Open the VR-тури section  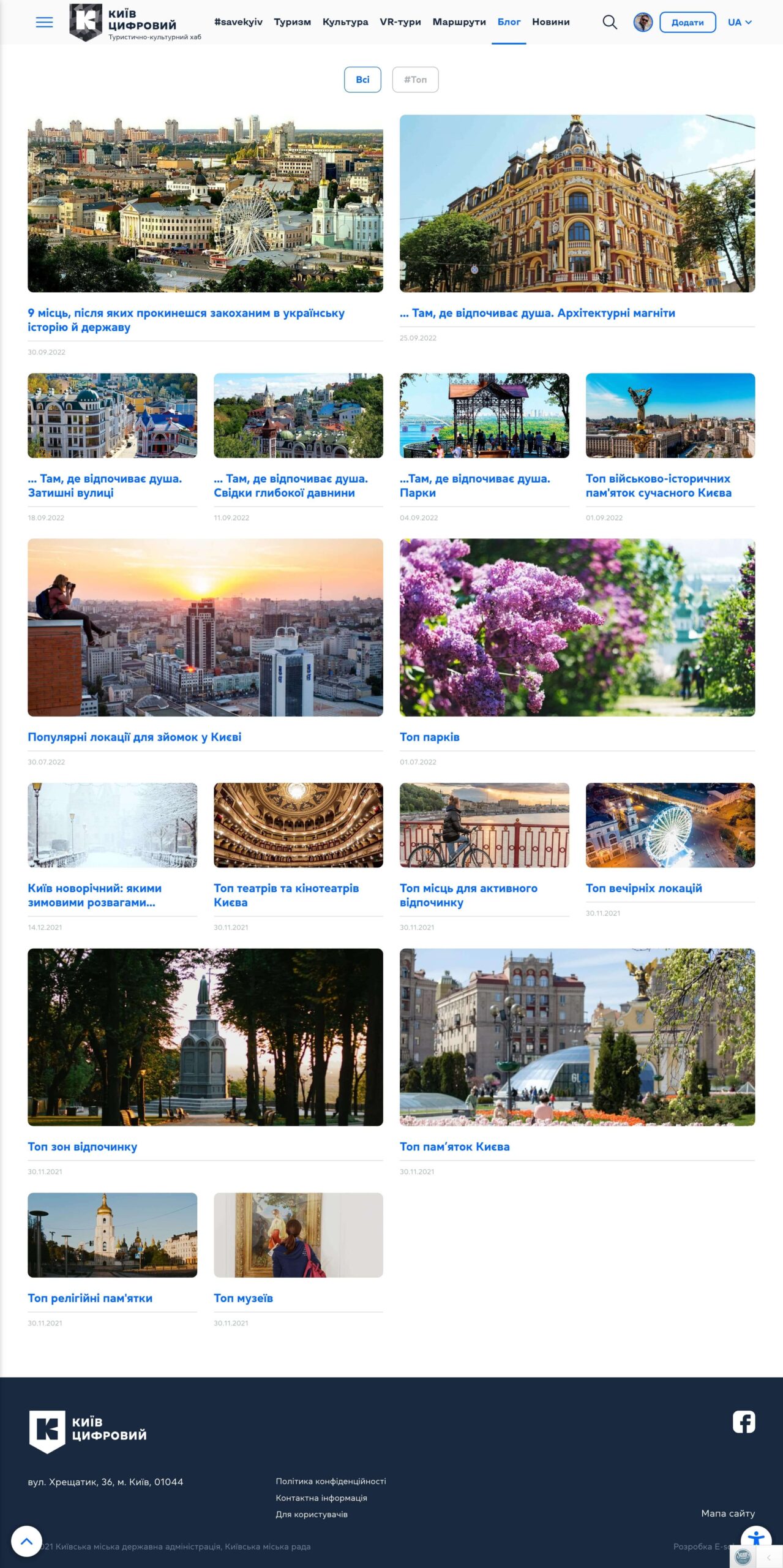400,22
